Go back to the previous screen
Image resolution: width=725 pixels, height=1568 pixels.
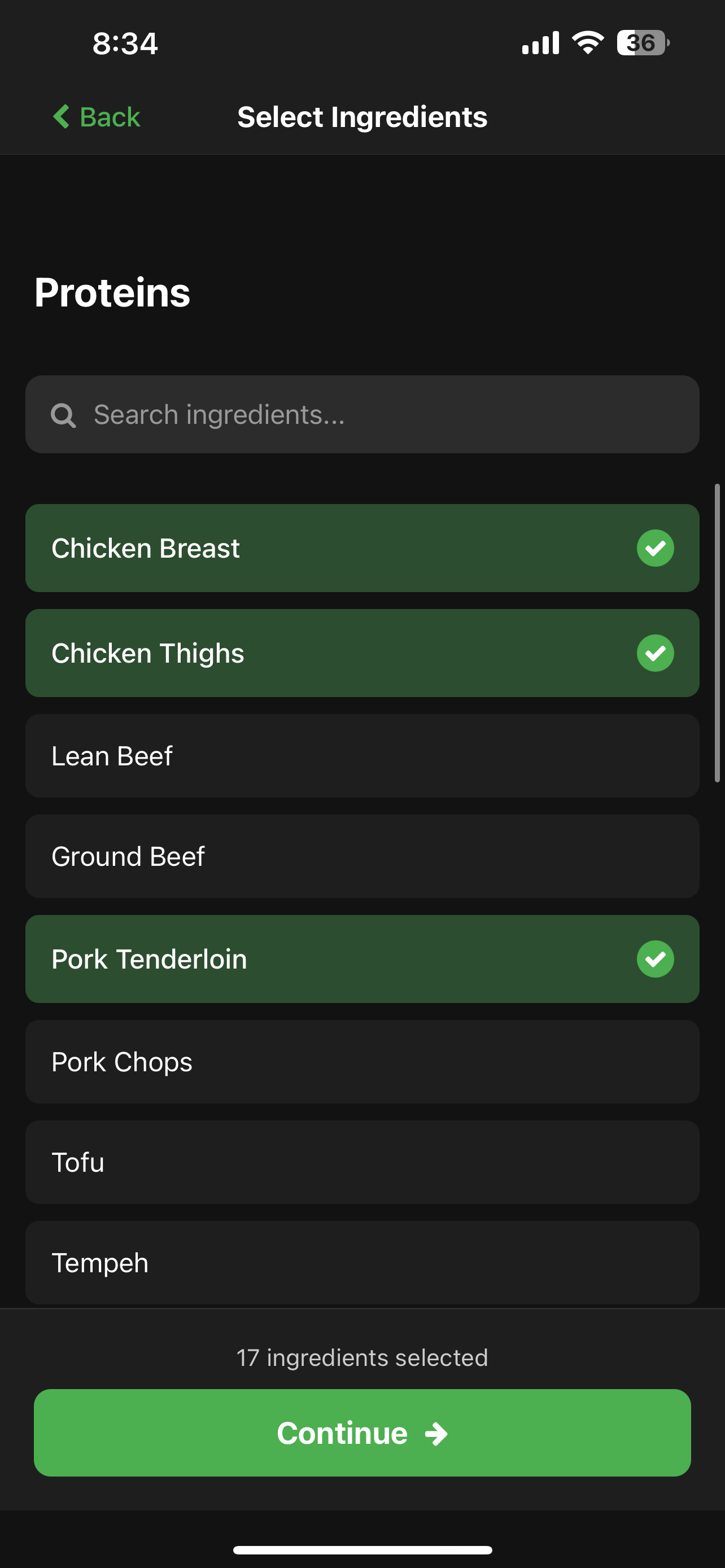[97, 117]
